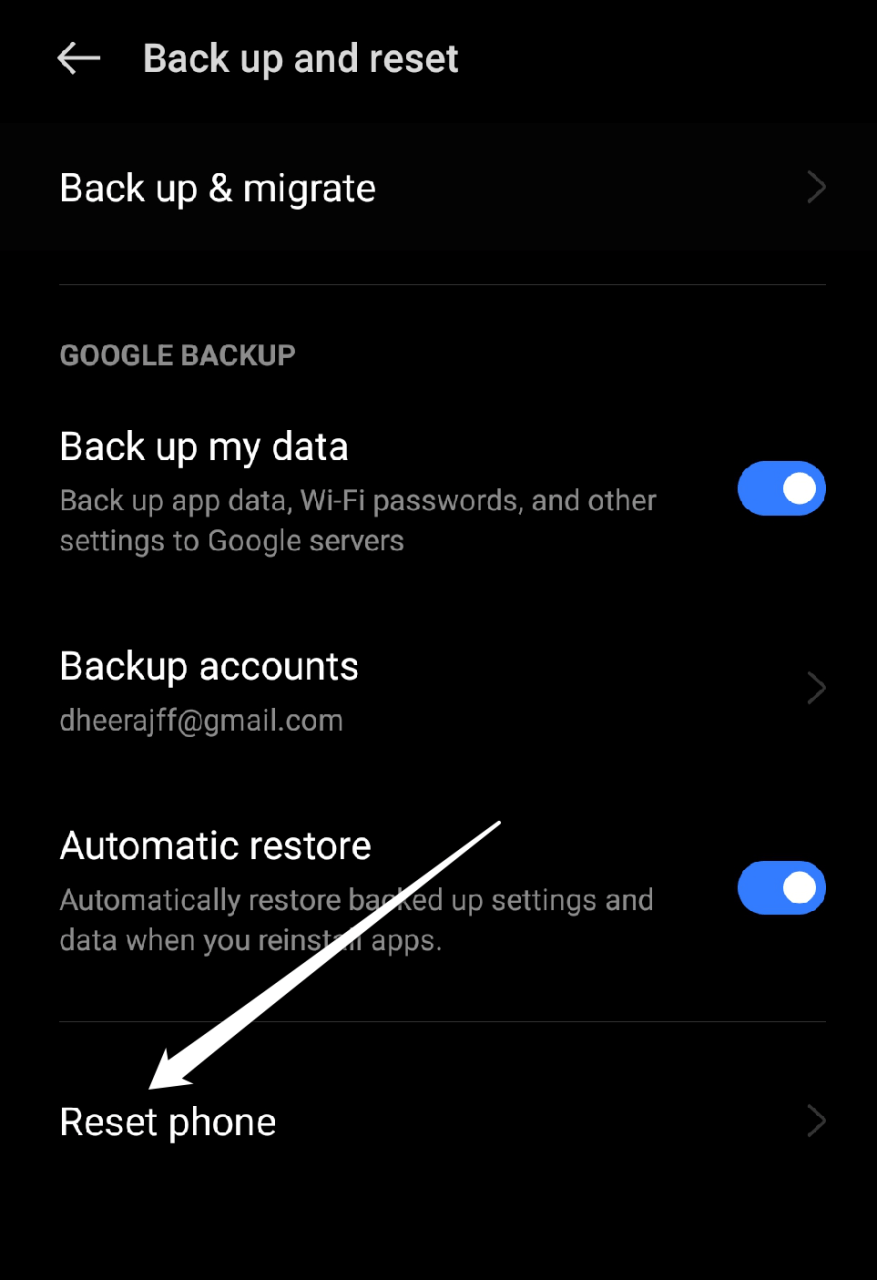Open Reset phone options

coord(440,1122)
